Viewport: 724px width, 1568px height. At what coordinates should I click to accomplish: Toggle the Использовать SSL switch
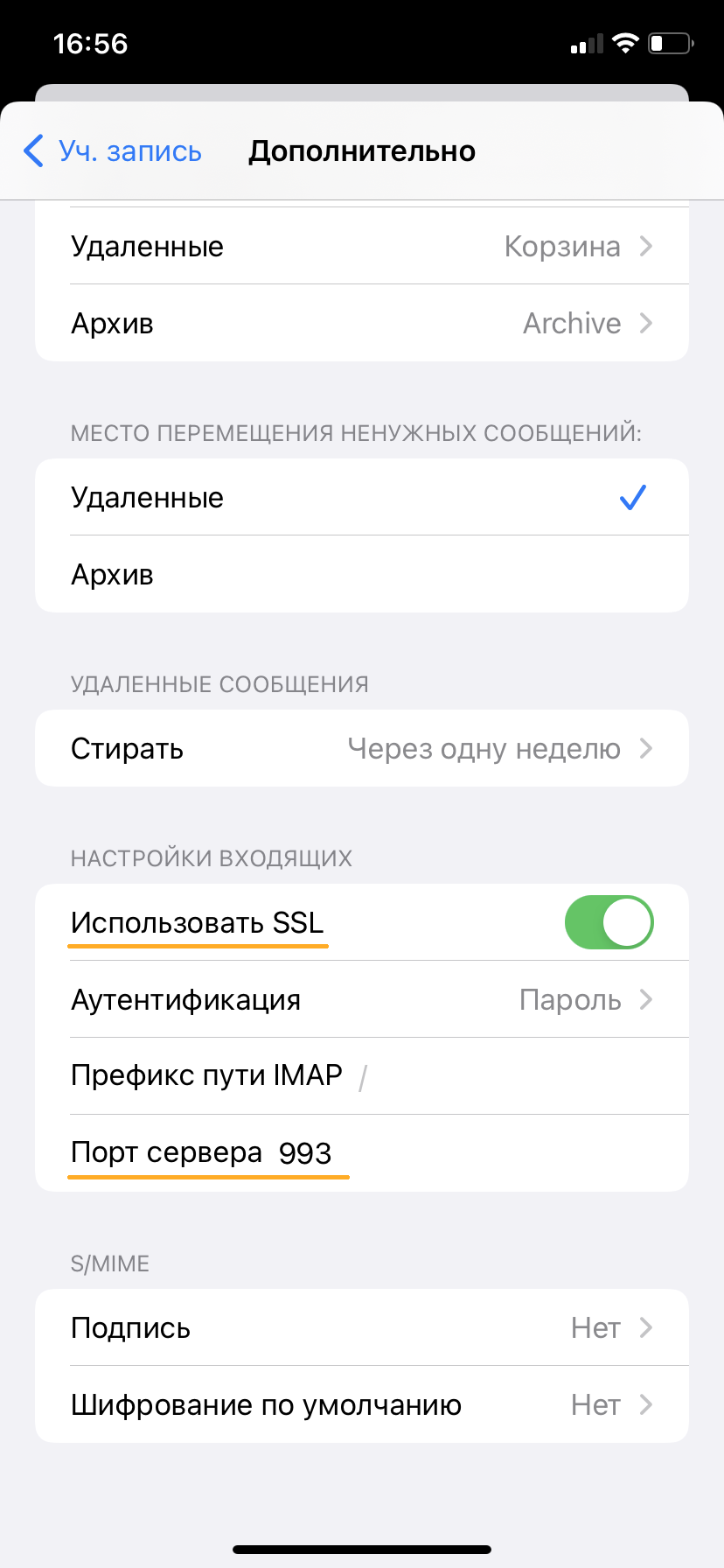(609, 922)
